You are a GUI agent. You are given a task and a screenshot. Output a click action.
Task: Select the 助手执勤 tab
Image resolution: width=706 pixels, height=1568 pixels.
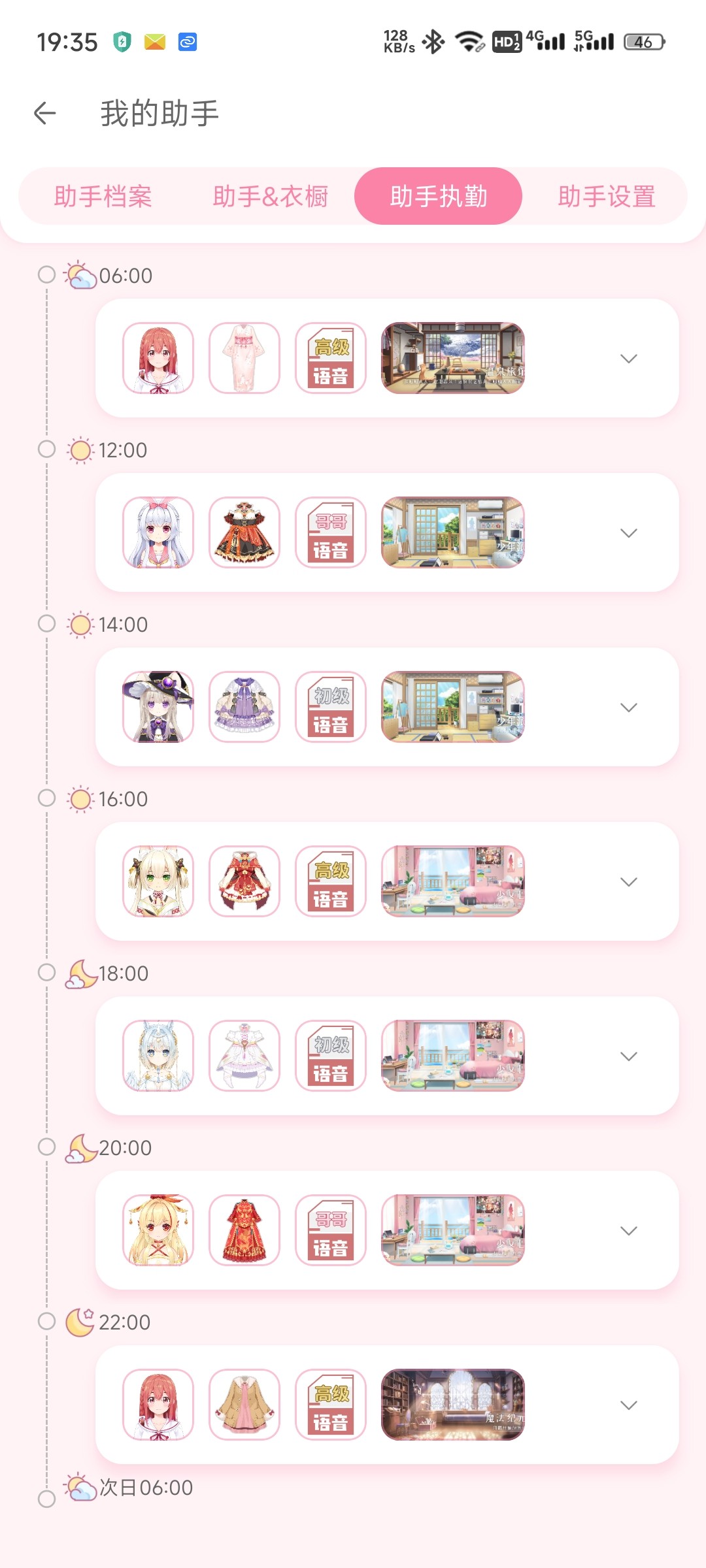(x=438, y=196)
